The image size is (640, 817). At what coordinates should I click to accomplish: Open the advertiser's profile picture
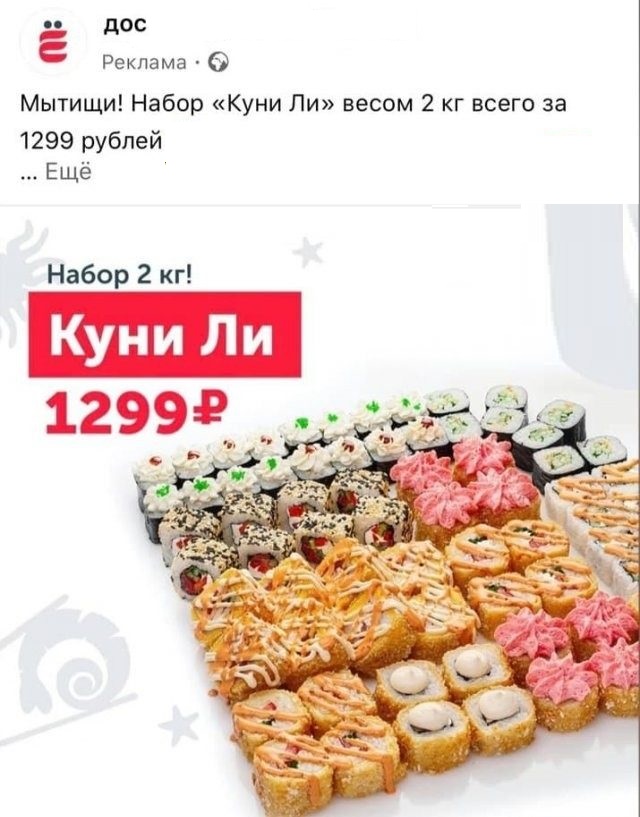[50, 43]
